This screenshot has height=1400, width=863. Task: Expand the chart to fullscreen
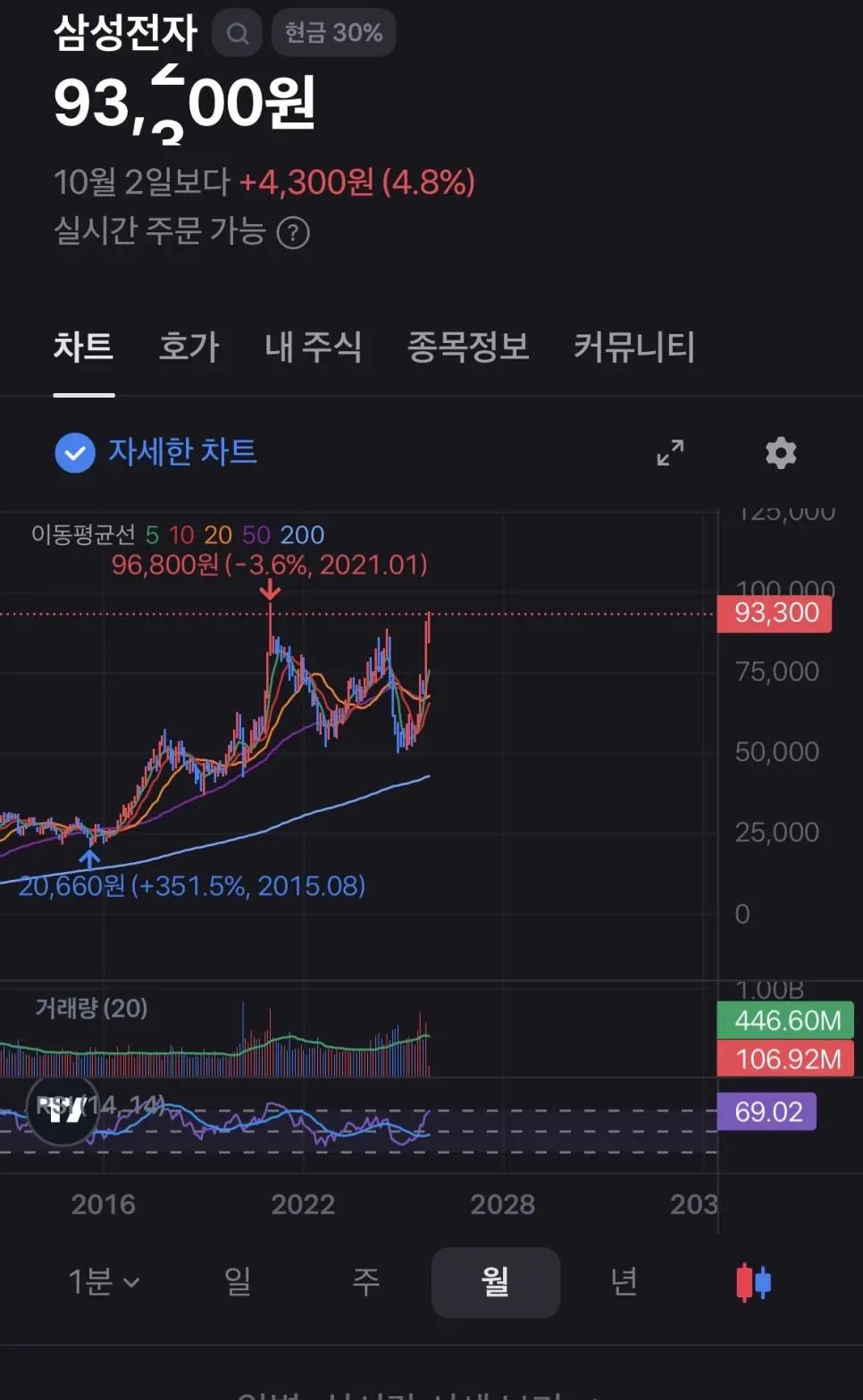pos(670,453)
